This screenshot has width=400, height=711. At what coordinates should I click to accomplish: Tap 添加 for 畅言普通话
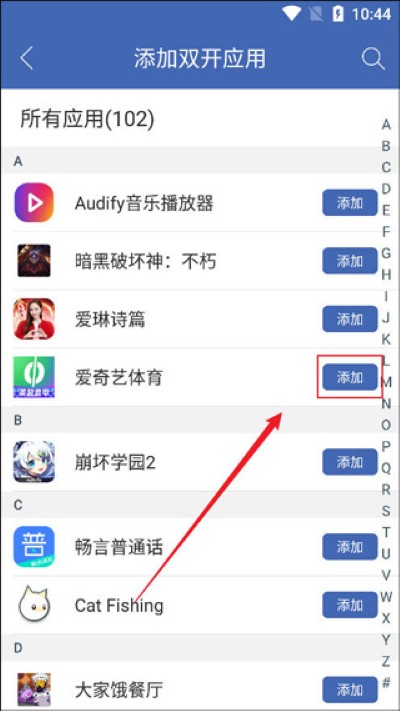coord(350,547)
